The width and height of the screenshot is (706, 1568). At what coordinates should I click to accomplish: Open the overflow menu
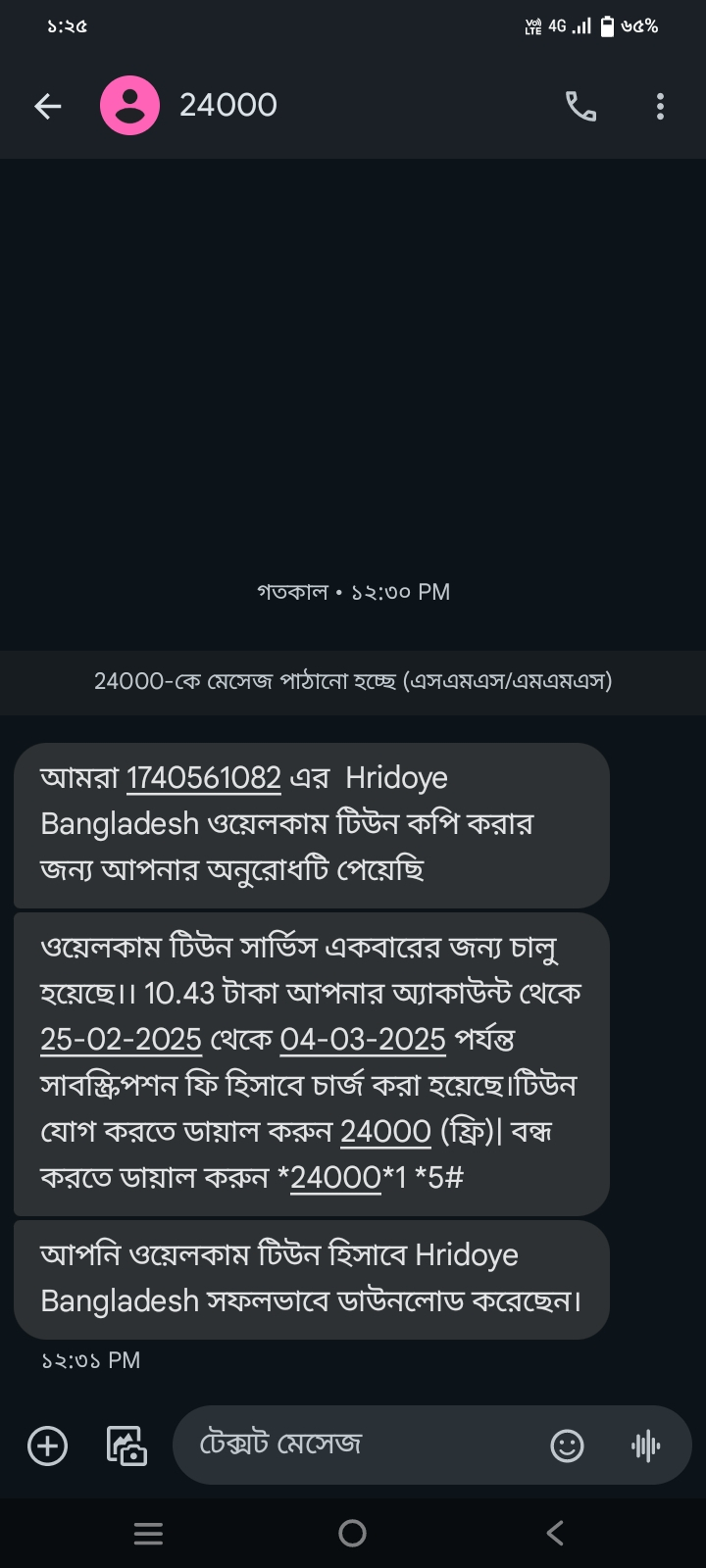coord(660,106)
